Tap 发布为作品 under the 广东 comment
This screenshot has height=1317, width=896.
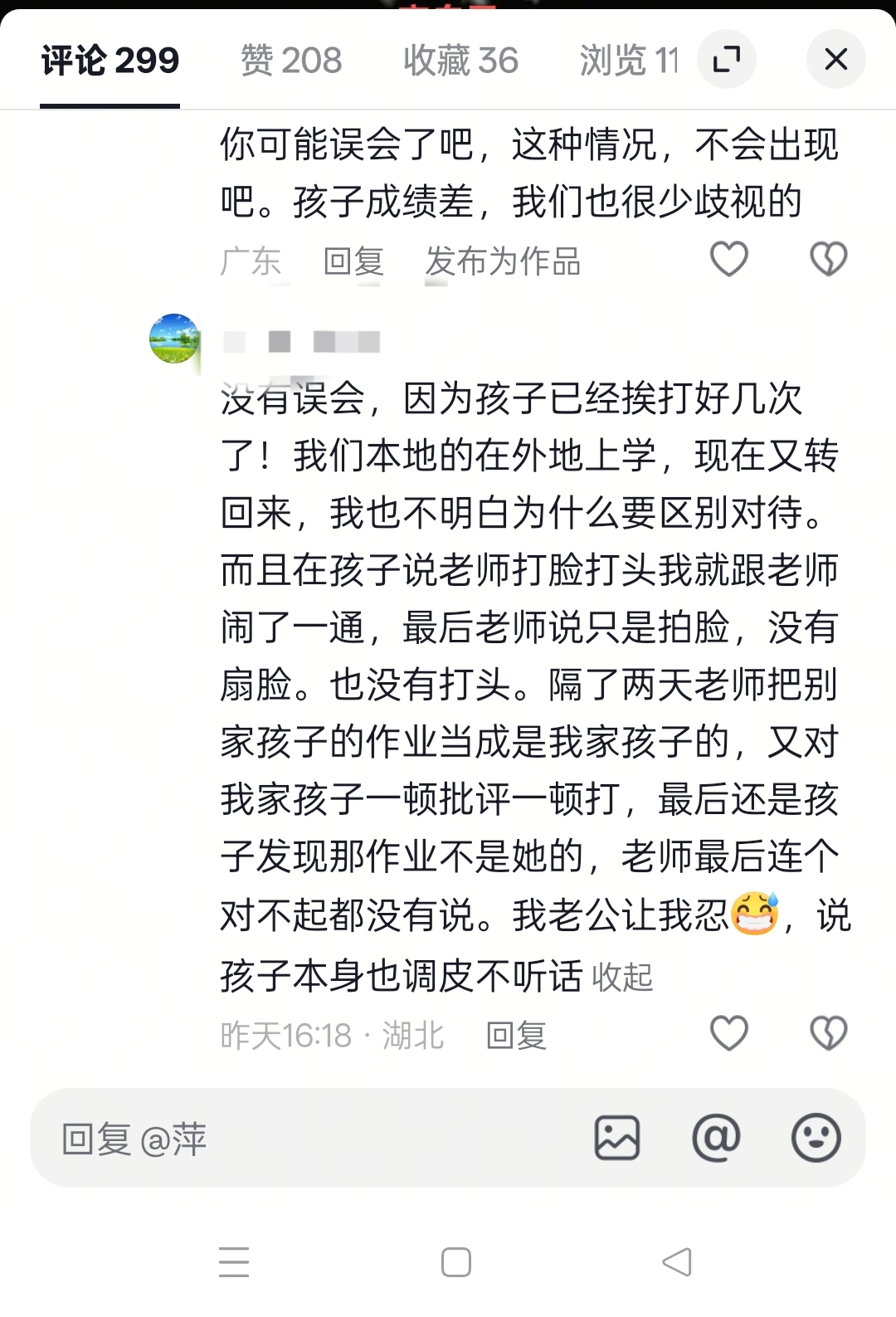tap(503, 261)
